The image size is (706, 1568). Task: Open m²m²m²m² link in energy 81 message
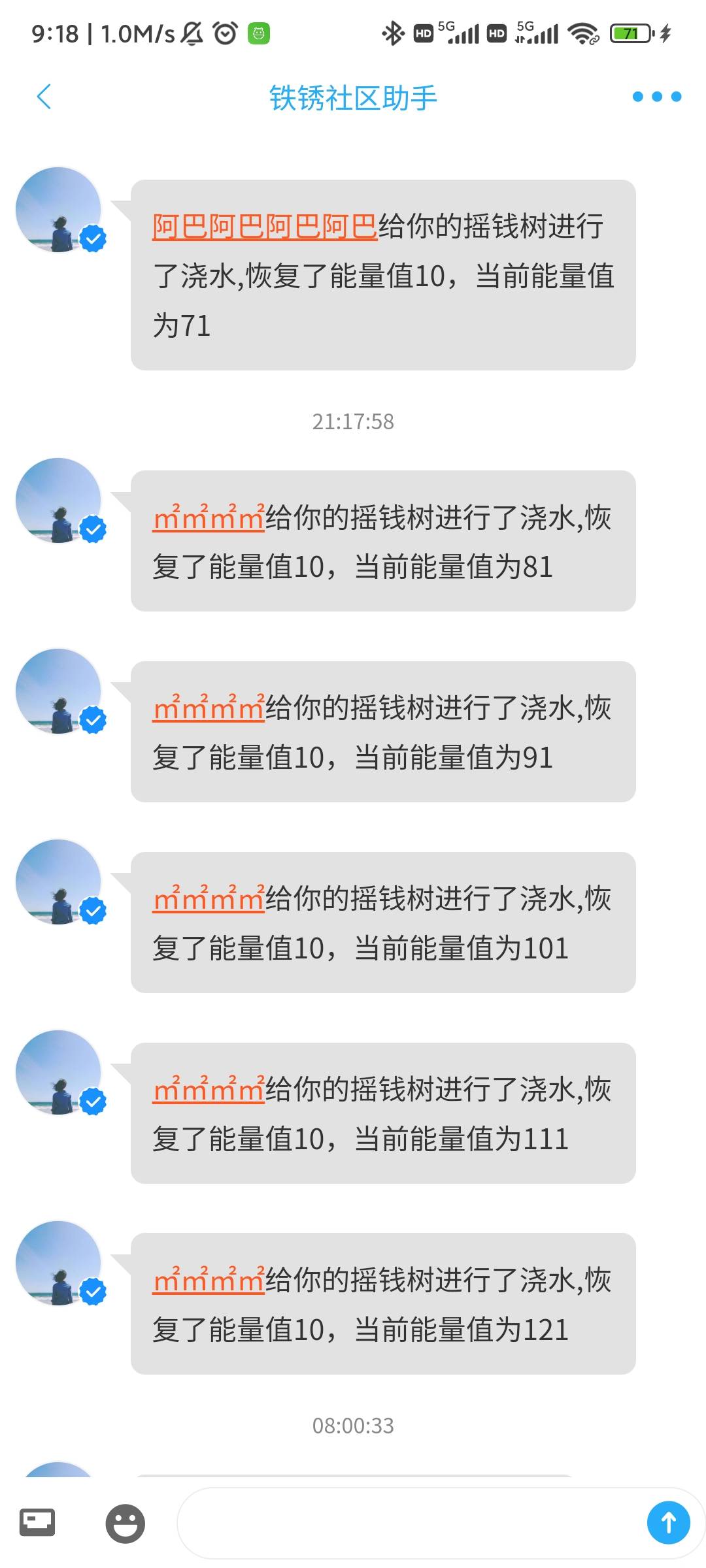(209, 519)
